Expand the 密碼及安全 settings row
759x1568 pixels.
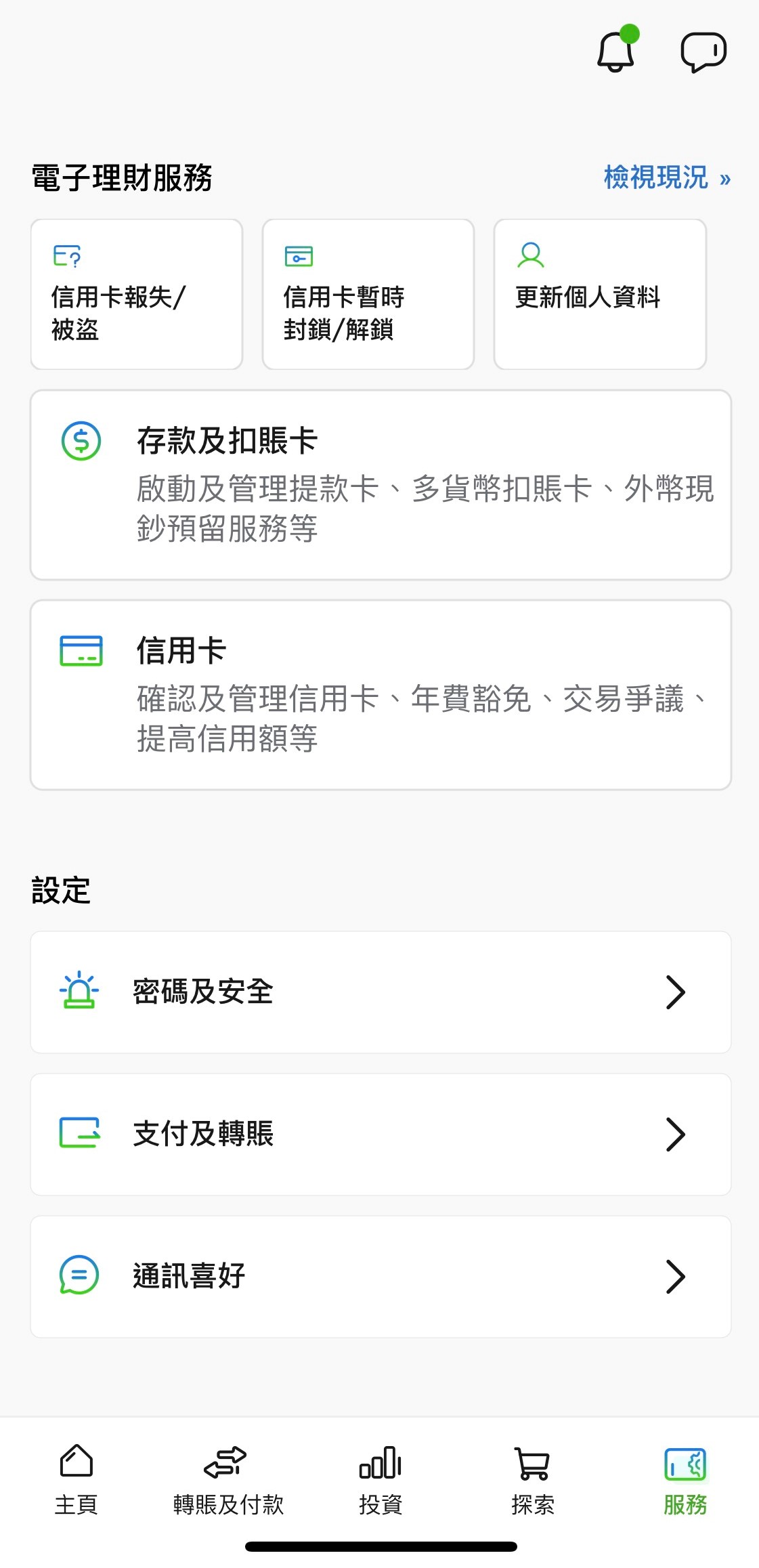click(x=676, y=992)
